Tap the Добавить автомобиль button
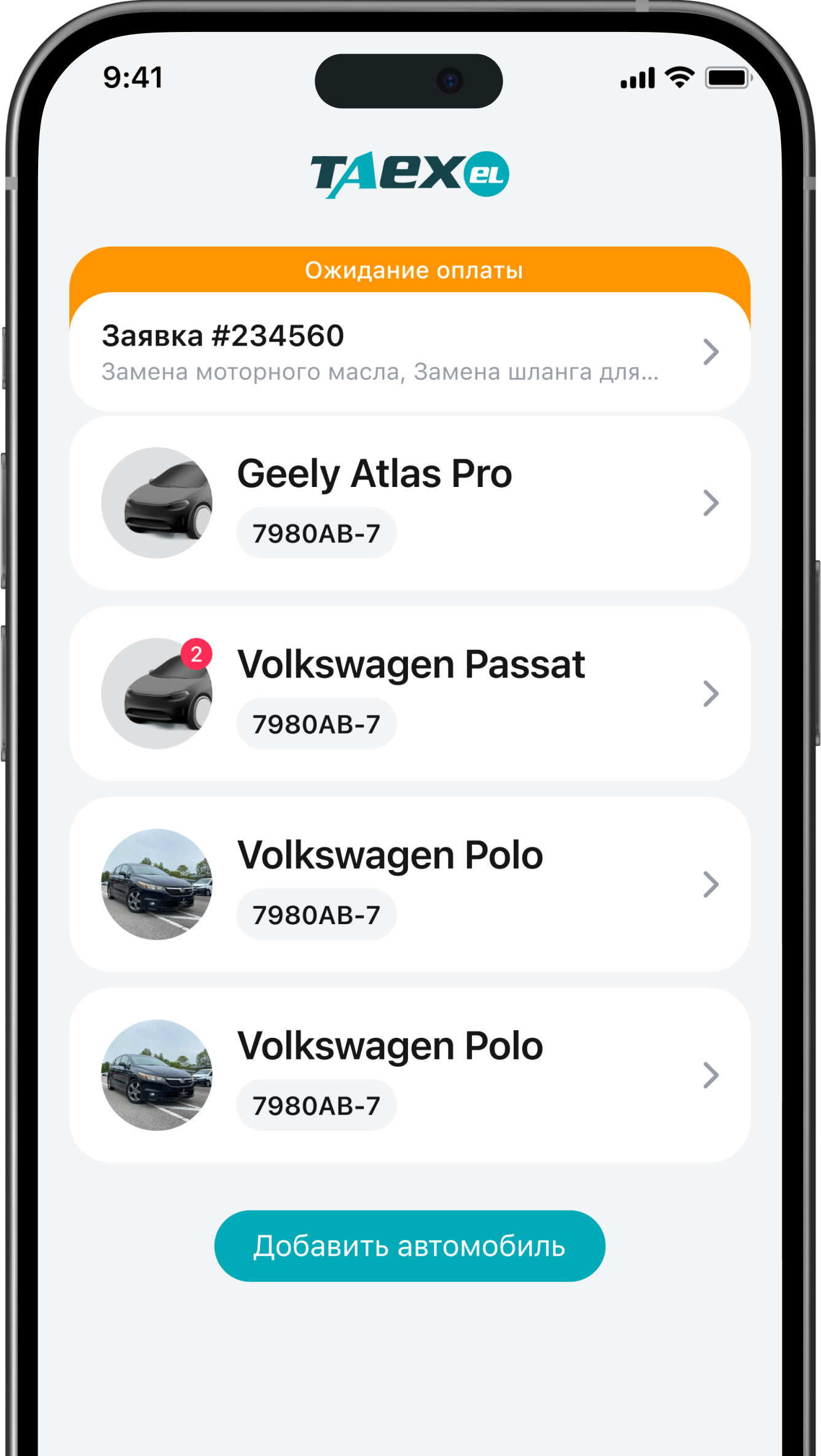The image size is (821, 1456). point(409,1246)
